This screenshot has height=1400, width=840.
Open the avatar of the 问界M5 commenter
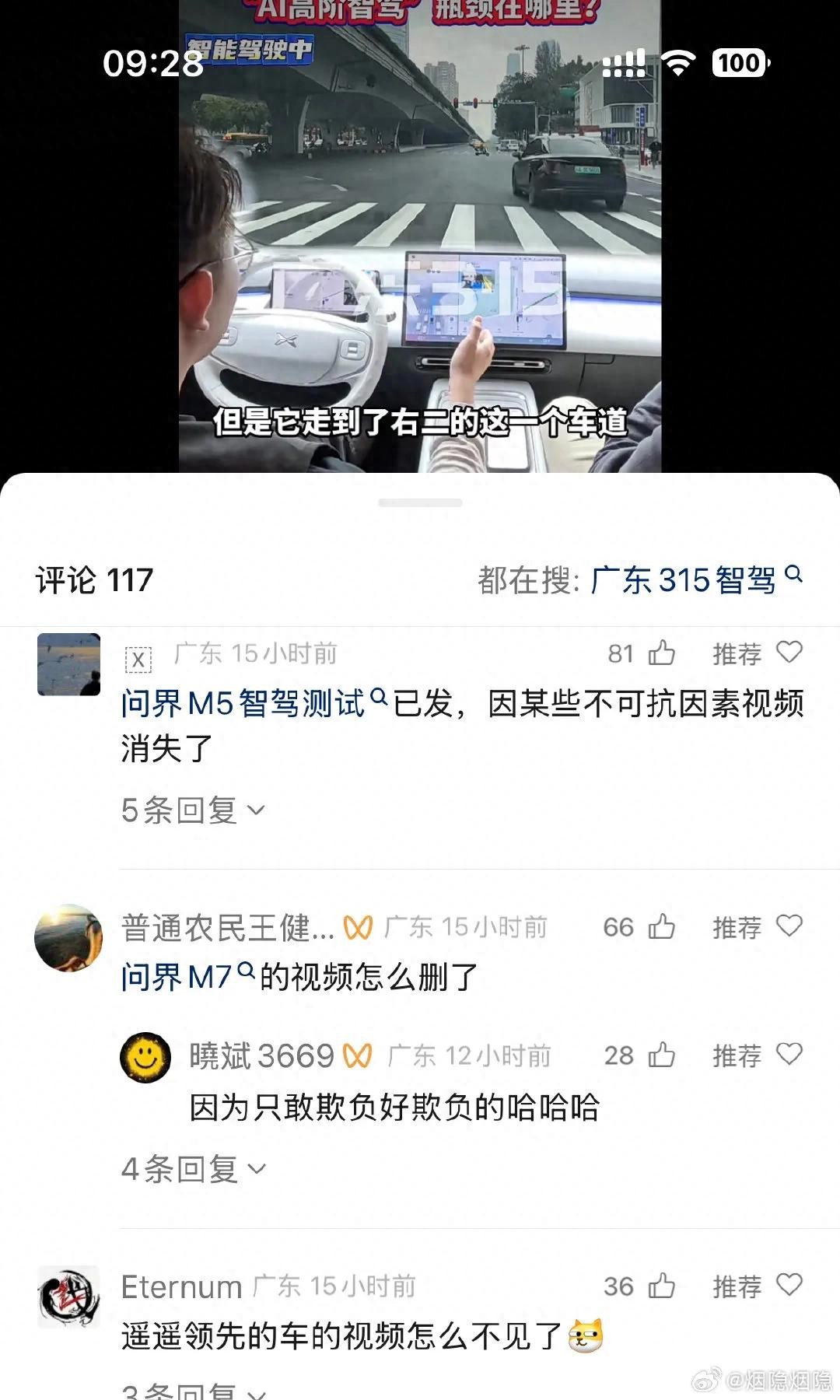(x=68, y=664)
